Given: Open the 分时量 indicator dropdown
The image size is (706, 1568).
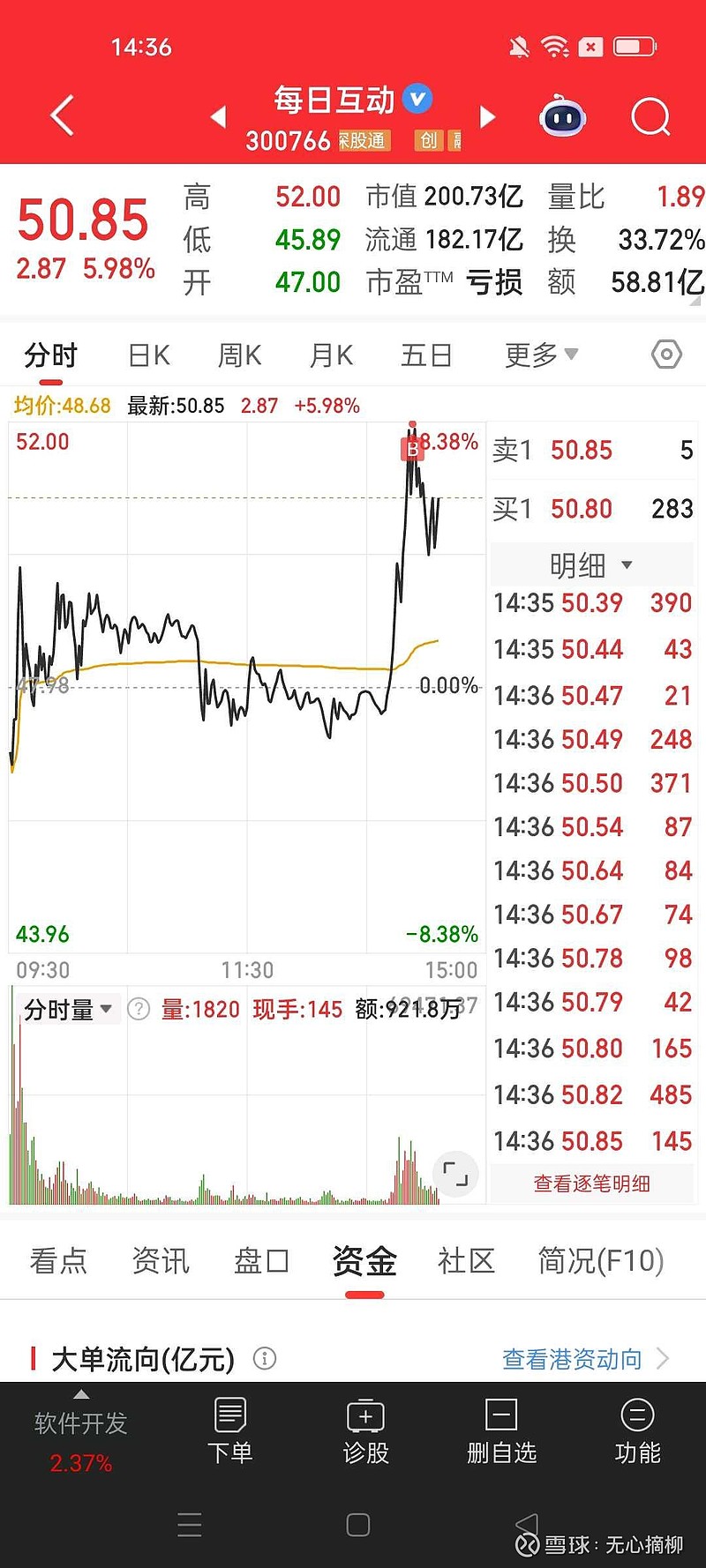Looking at the screenshot, I should coord(68,1009).
